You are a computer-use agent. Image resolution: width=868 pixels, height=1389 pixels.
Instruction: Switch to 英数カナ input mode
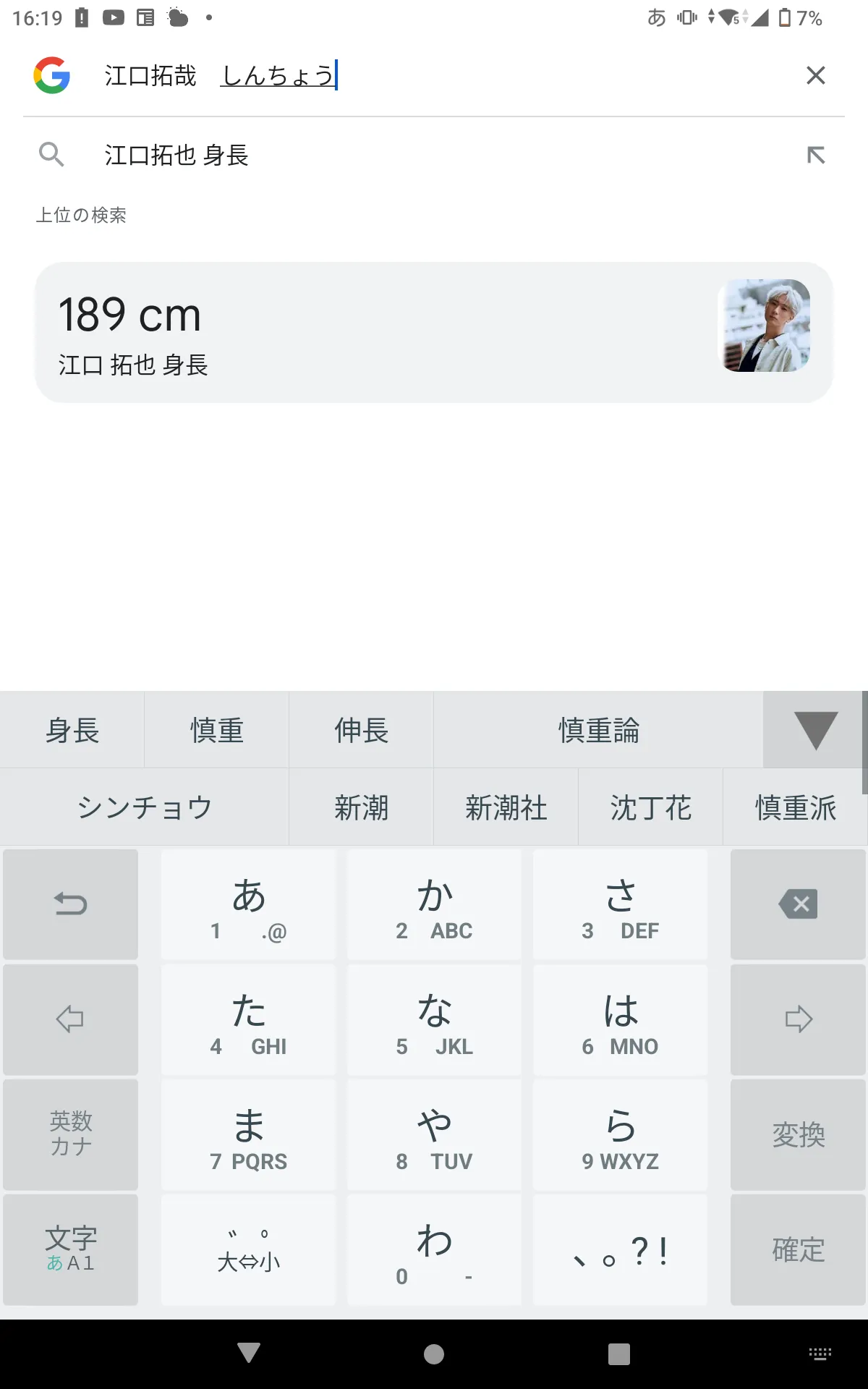click(70, 1134)
